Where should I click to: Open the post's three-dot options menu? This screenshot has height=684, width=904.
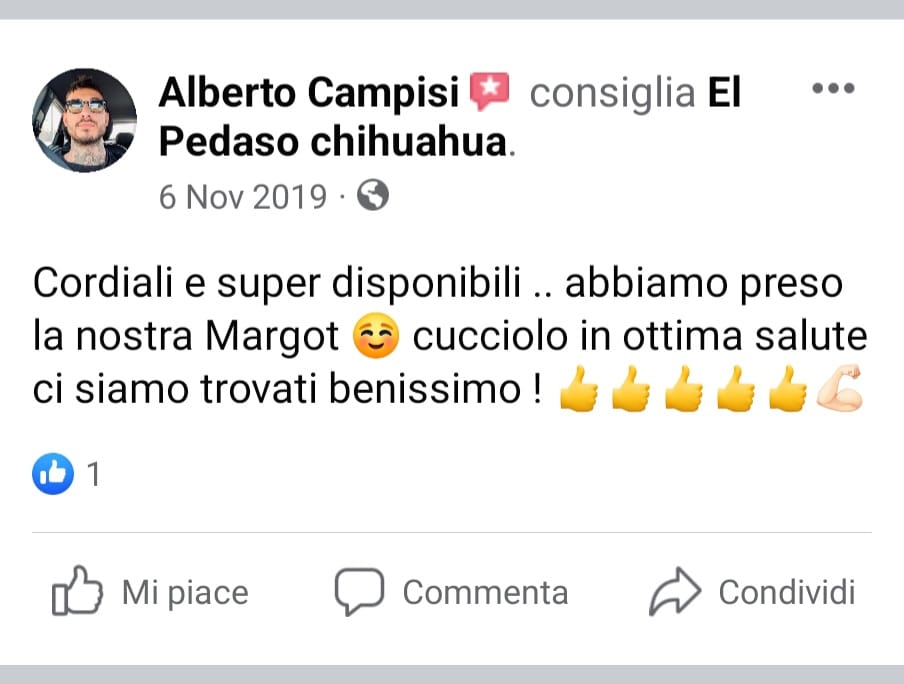coord(832,89)
